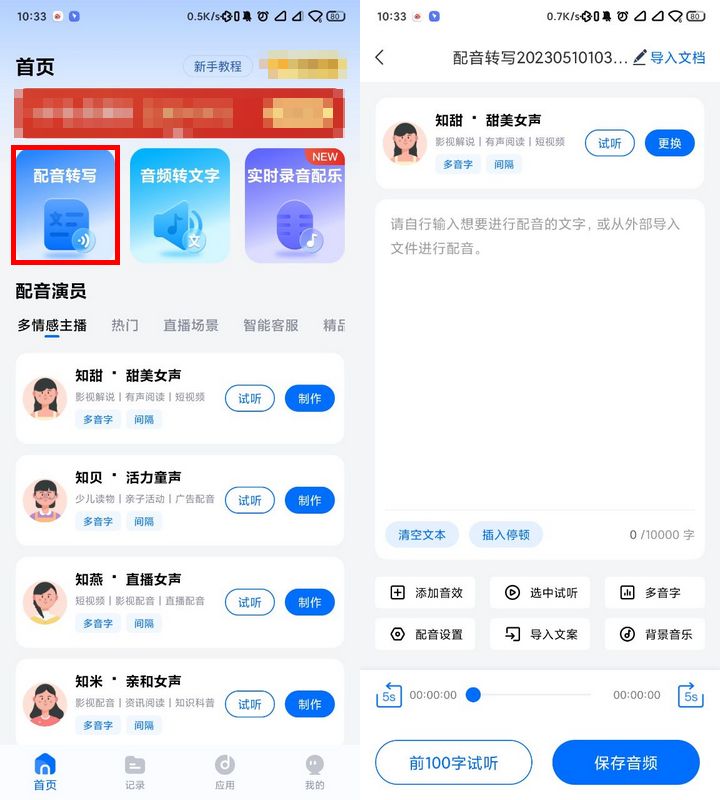Switch to the 智能客服 tab
Viewport: 720px width, 800px height.
tap(268, 325)
